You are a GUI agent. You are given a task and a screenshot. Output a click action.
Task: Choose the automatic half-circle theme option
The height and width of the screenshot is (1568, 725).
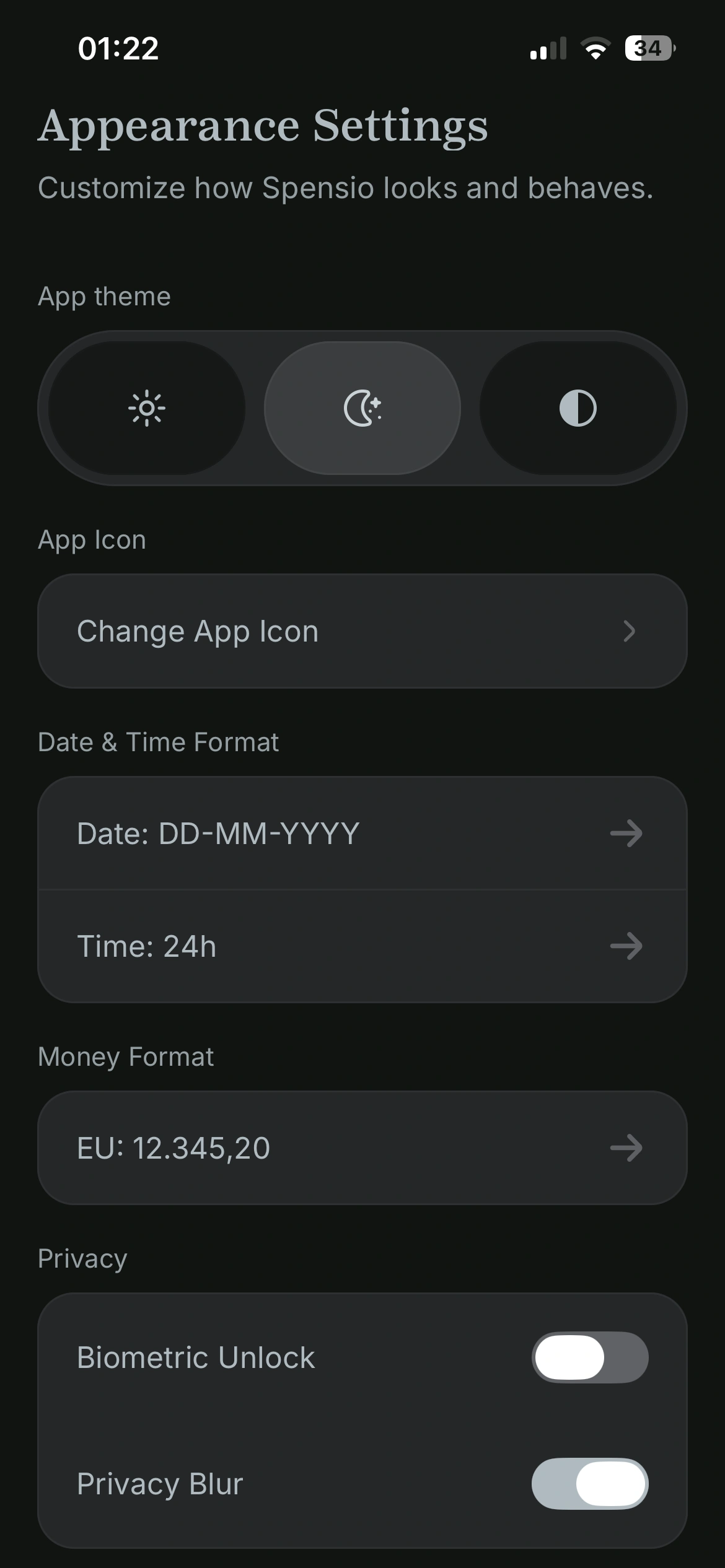pos(578,408)
